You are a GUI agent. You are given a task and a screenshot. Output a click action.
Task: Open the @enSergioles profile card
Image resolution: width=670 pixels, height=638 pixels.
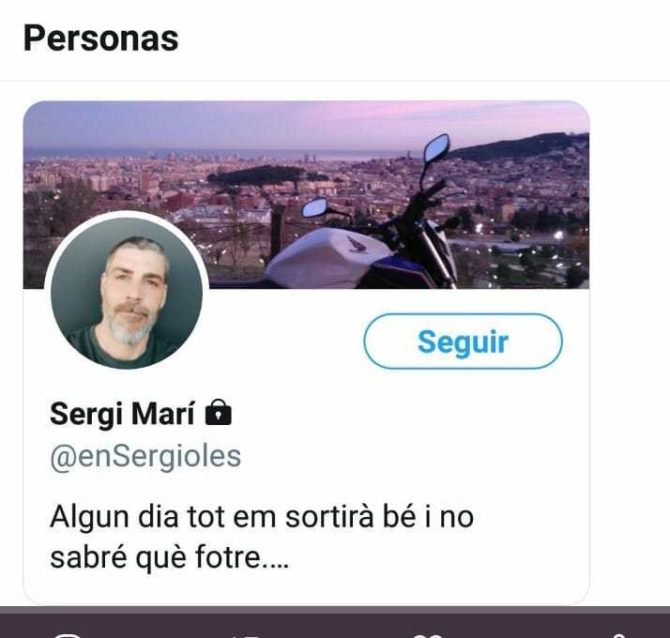(146, 456)
